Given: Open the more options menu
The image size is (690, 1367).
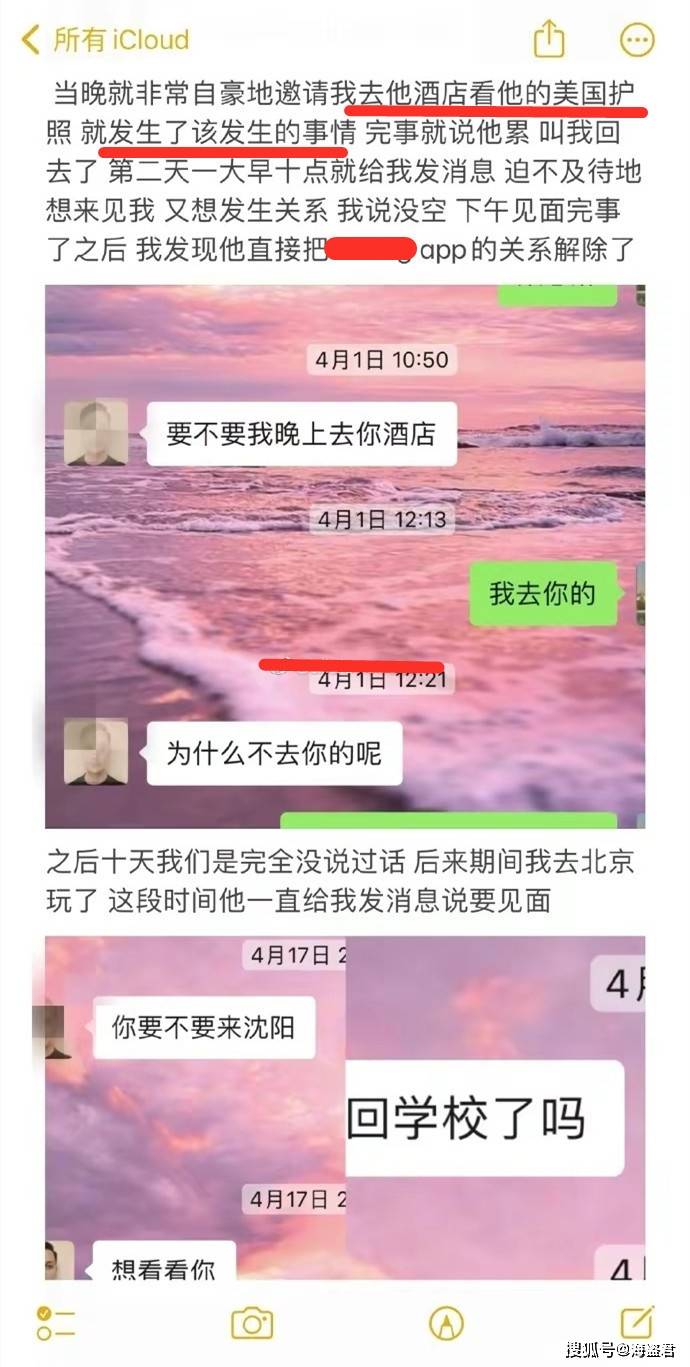Looking at the screenshot, I should tap(637, 40).
